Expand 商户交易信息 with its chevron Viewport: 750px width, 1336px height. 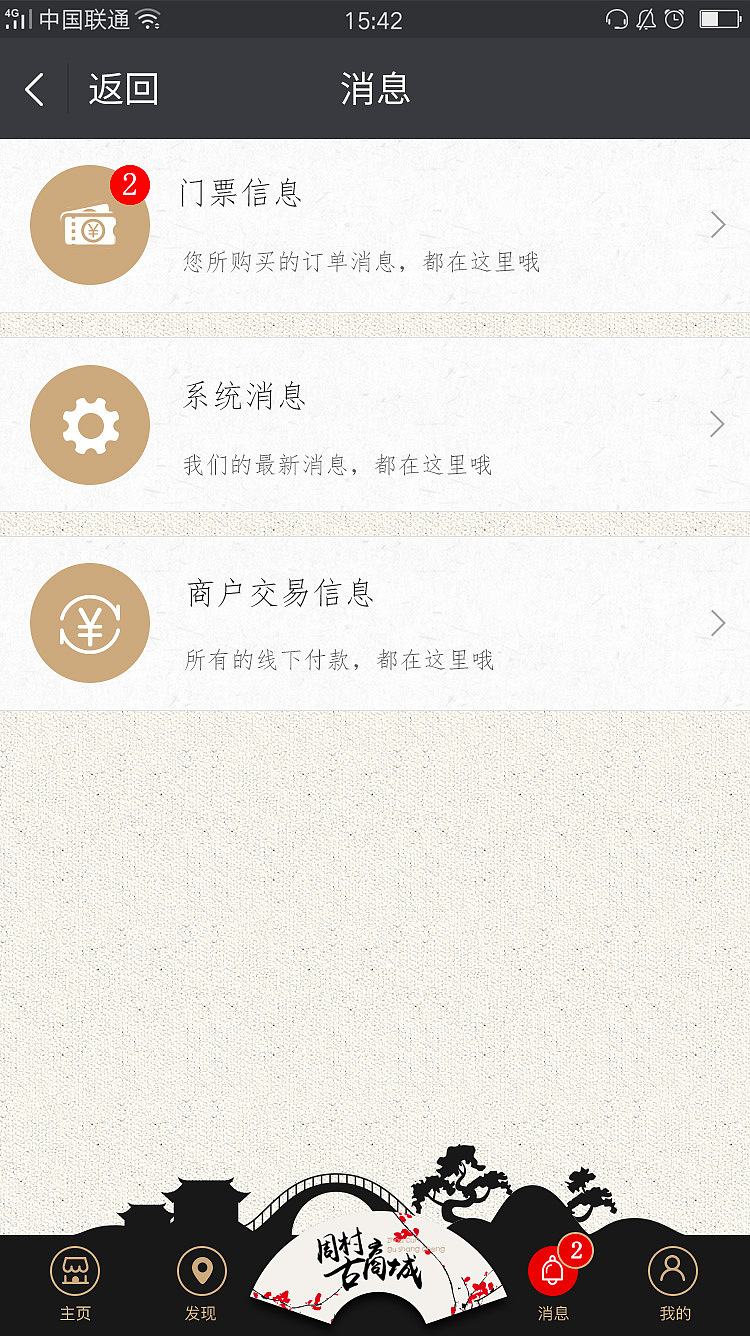tap(716, 622)
